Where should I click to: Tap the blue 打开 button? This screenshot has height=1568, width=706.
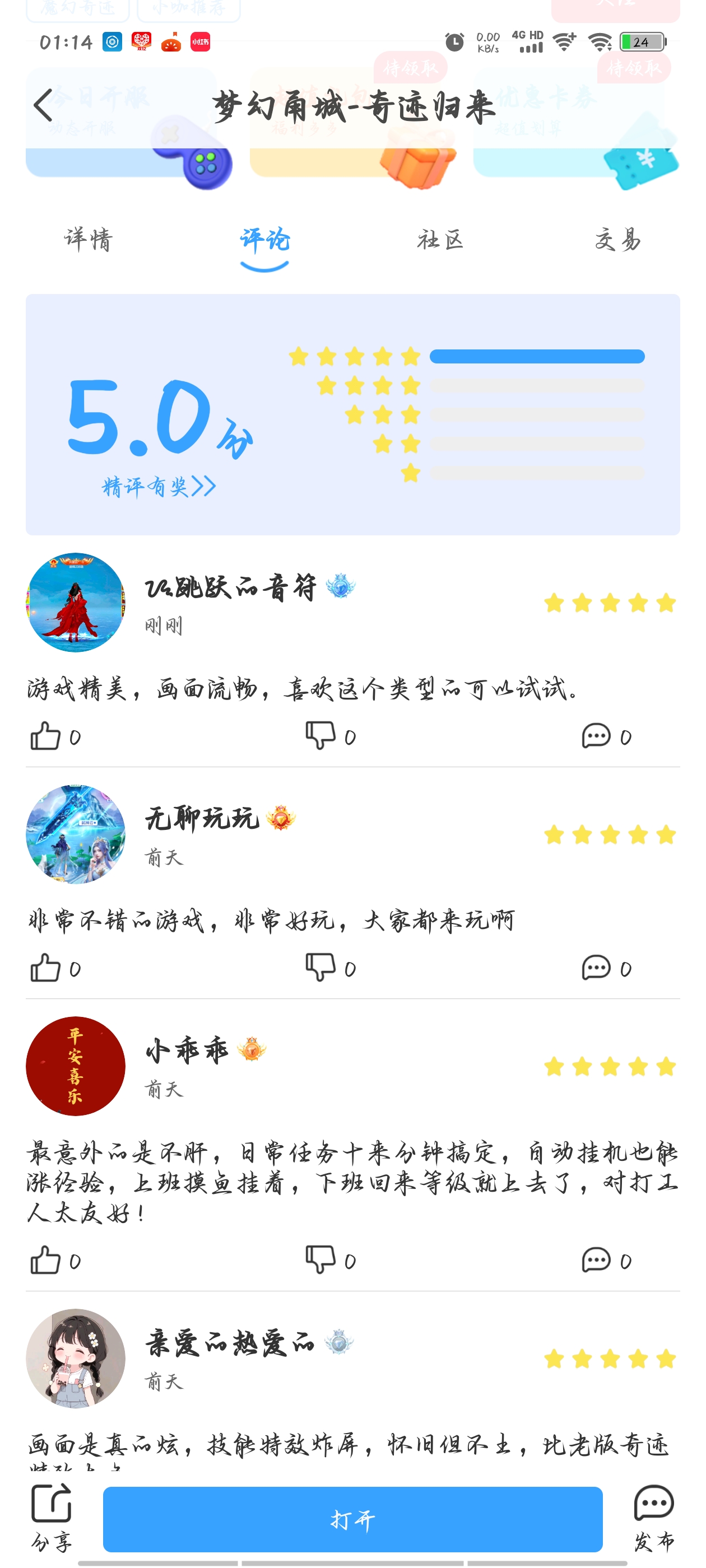(x=352, y=1519)
